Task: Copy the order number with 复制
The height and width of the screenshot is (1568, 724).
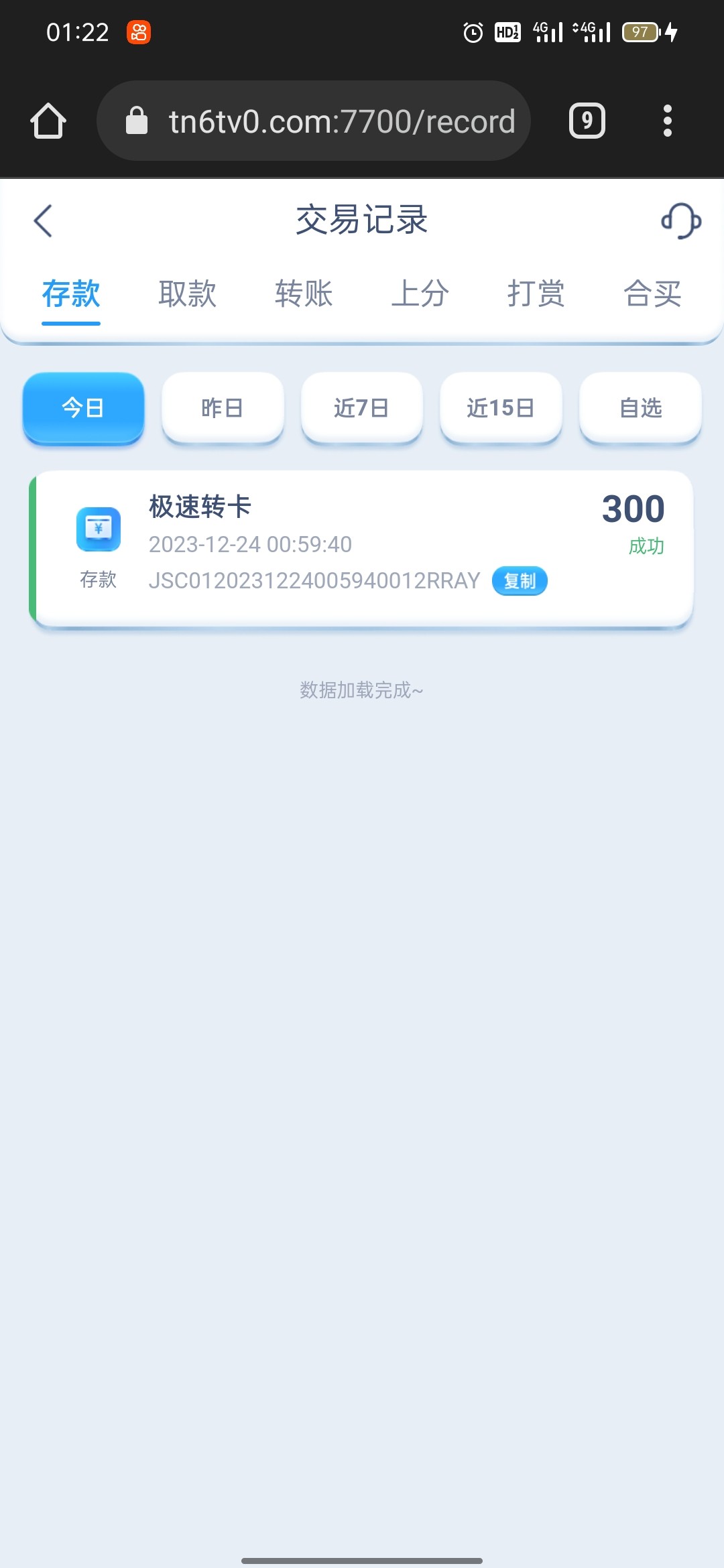Action: (520, 581)
